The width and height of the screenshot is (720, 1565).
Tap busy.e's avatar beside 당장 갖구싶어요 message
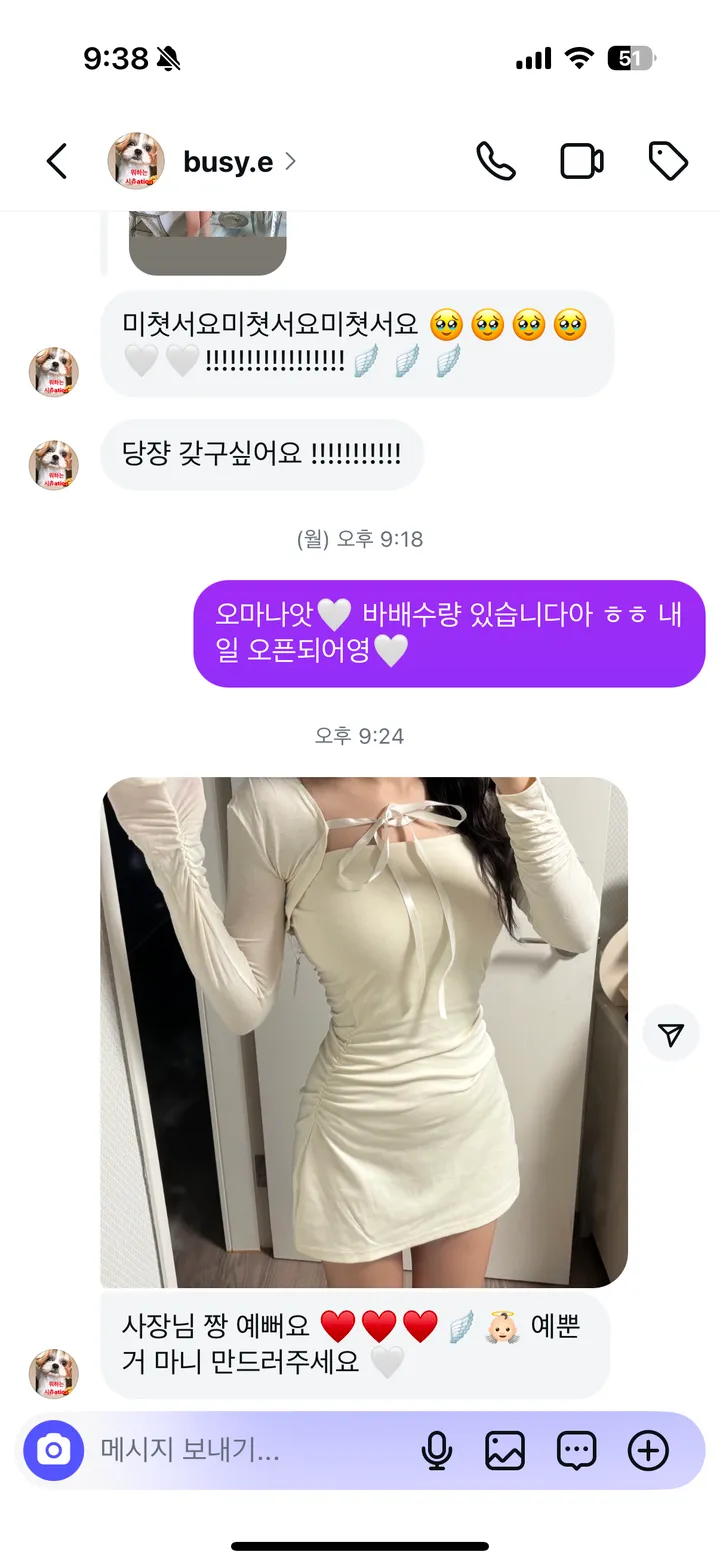point(53,465)
